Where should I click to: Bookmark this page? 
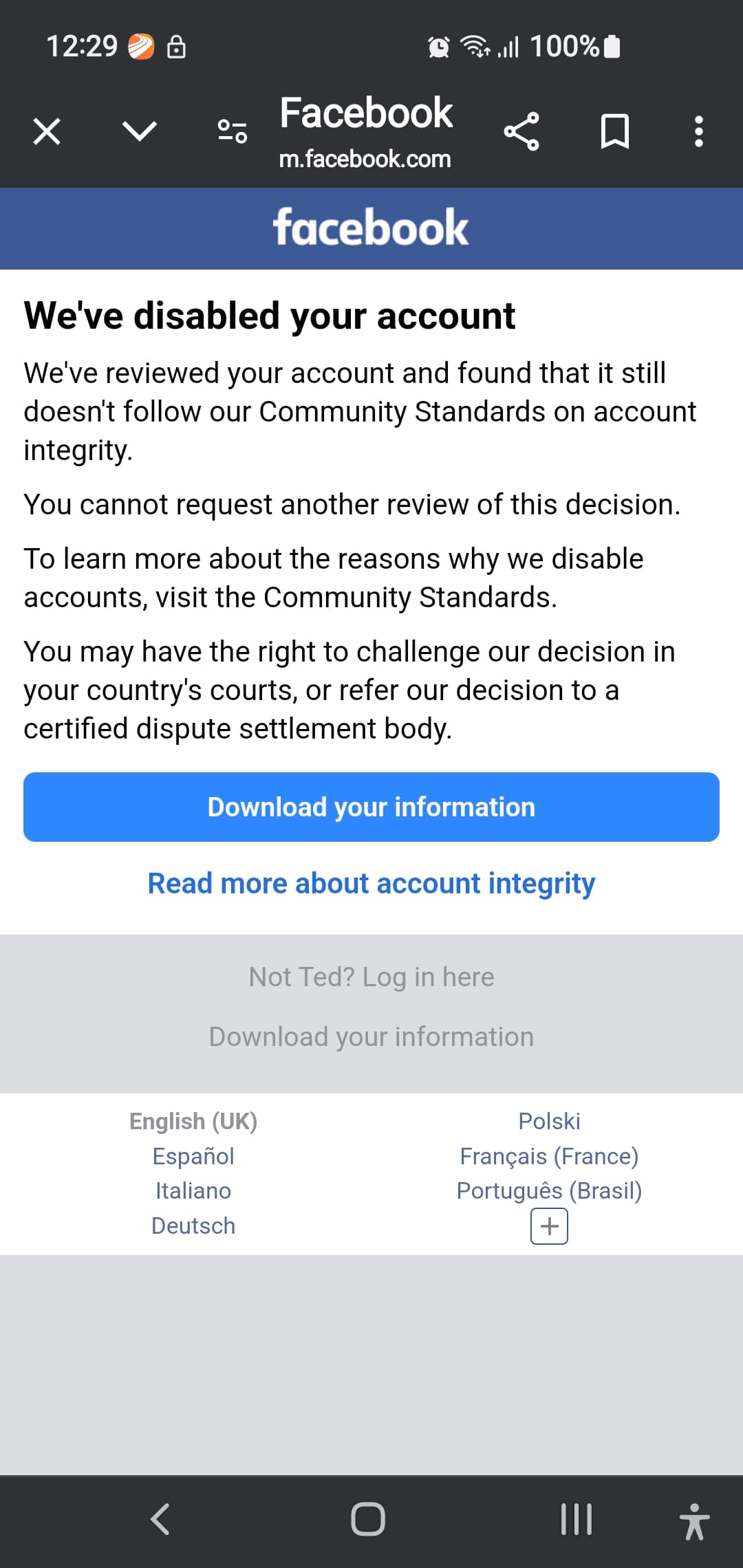[x=614, y=131]
